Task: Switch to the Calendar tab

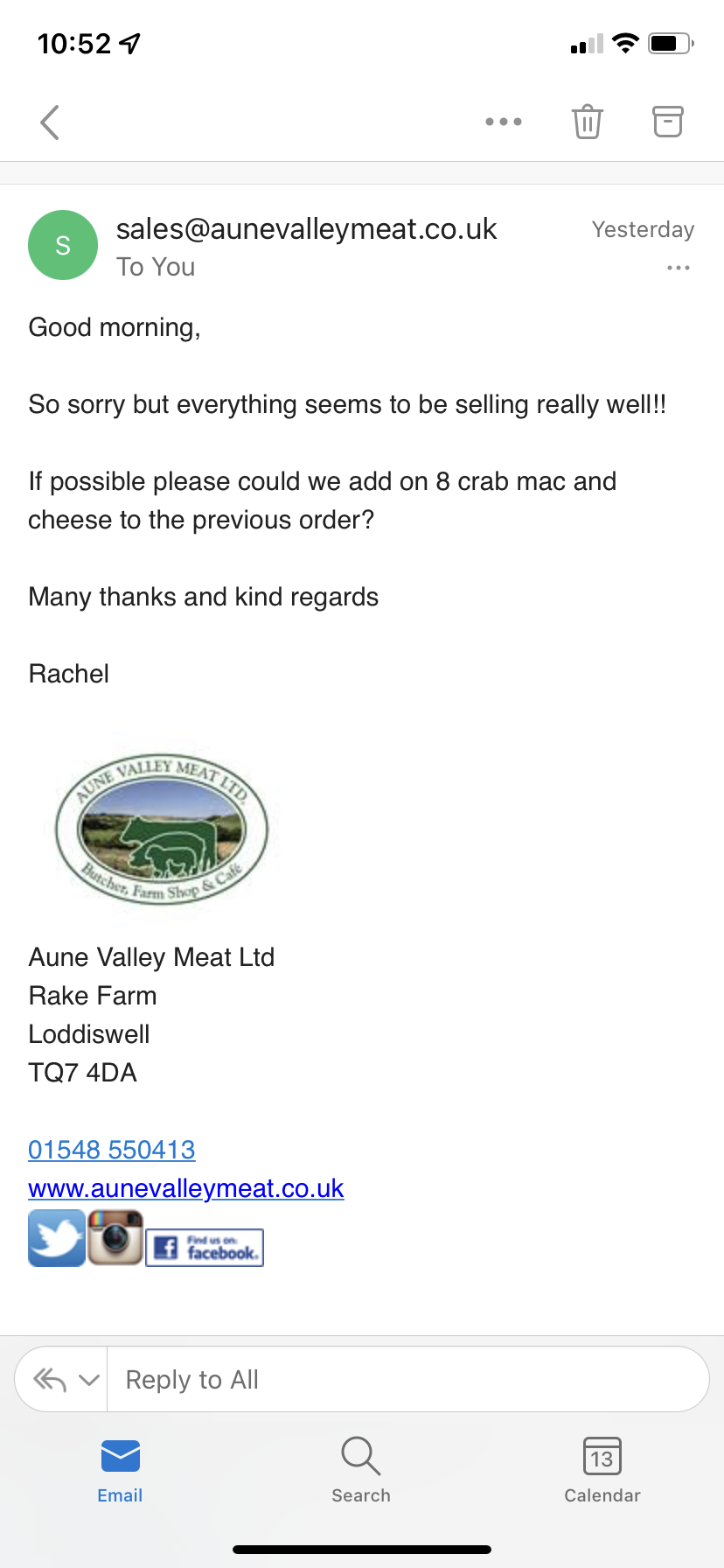Action: pos(602,1470)
